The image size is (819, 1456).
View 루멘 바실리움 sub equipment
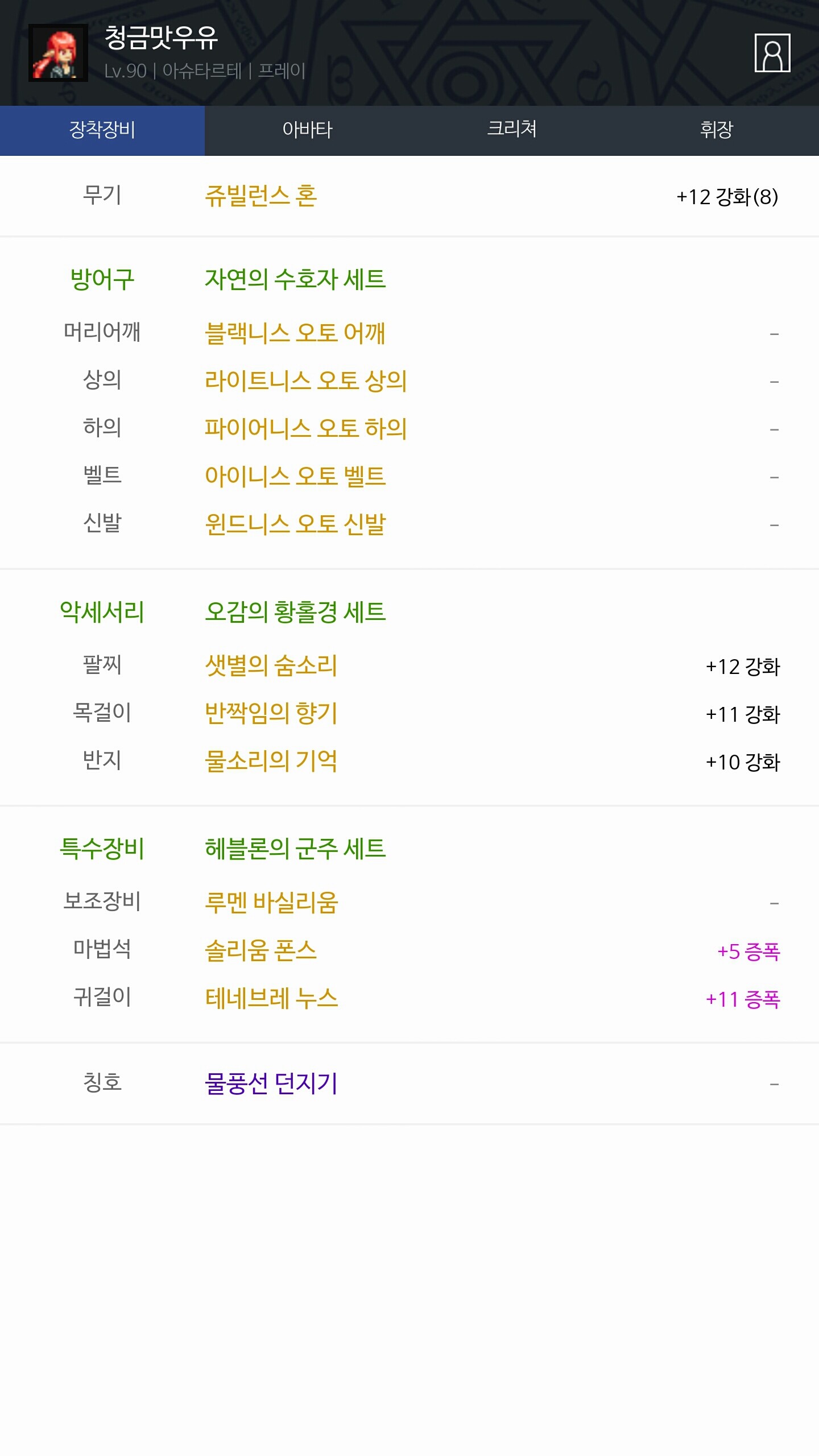click(x=271, y=903)
